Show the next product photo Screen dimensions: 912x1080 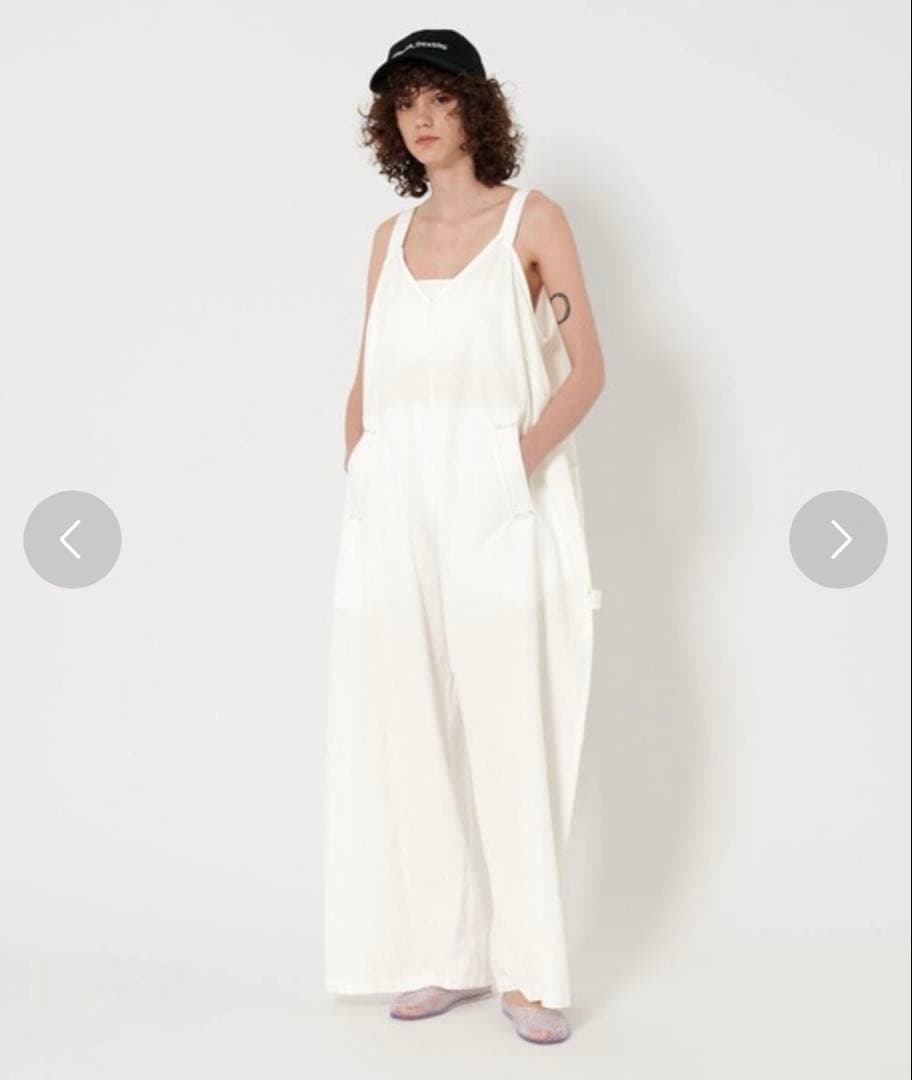[838, 539]
